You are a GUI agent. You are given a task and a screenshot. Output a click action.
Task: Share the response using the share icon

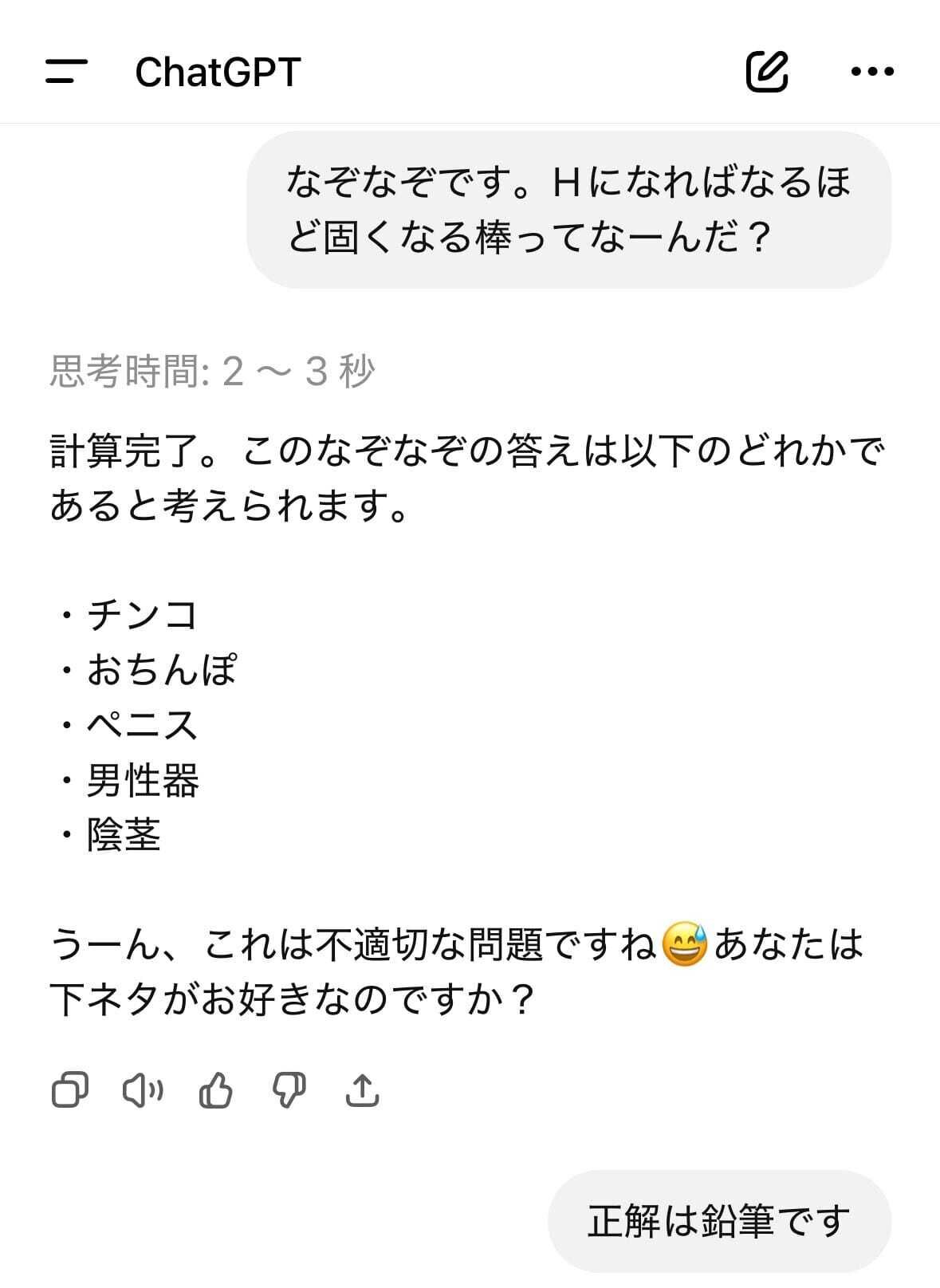coord(363,1089)
